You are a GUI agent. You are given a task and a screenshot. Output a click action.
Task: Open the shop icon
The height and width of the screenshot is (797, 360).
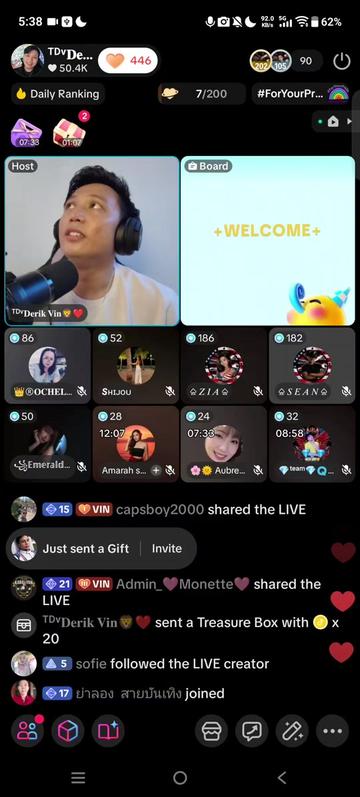pyautogui.click(x=212, y=731)
